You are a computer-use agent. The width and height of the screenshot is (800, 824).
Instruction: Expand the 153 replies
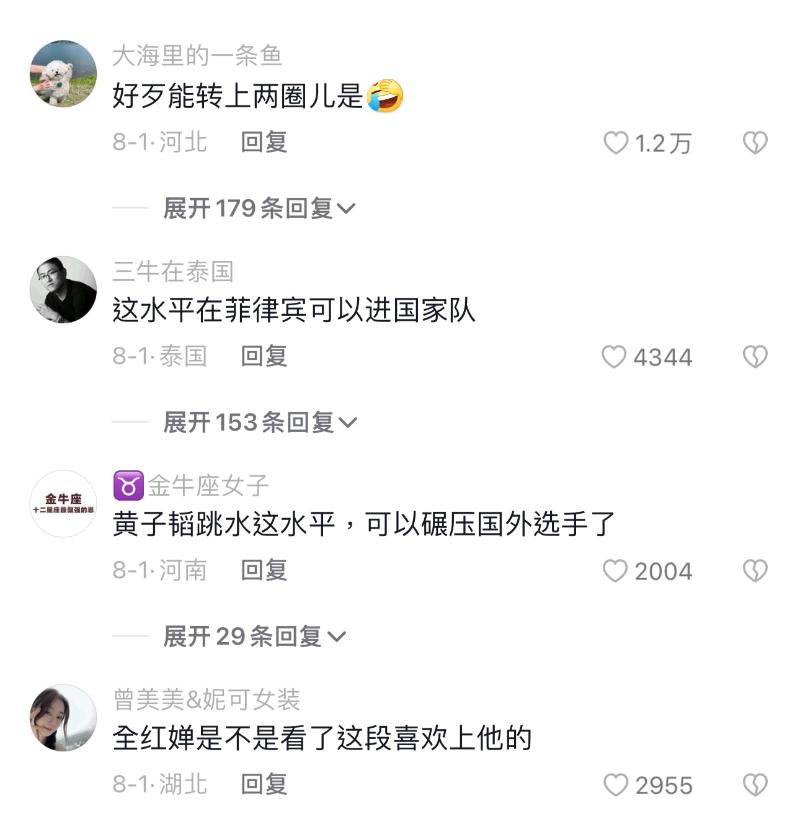click(x=260, y=422)
